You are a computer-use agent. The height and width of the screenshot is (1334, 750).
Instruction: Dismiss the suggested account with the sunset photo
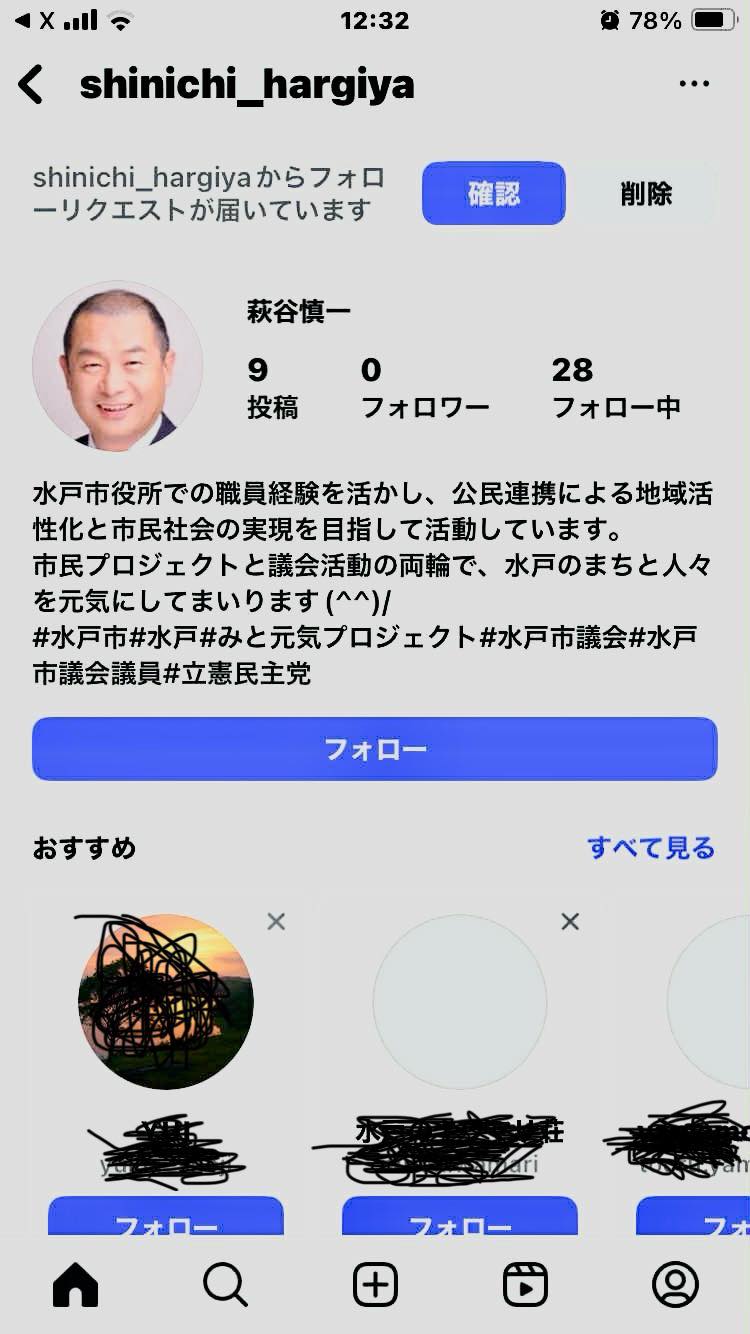click(x=277, y=922)
